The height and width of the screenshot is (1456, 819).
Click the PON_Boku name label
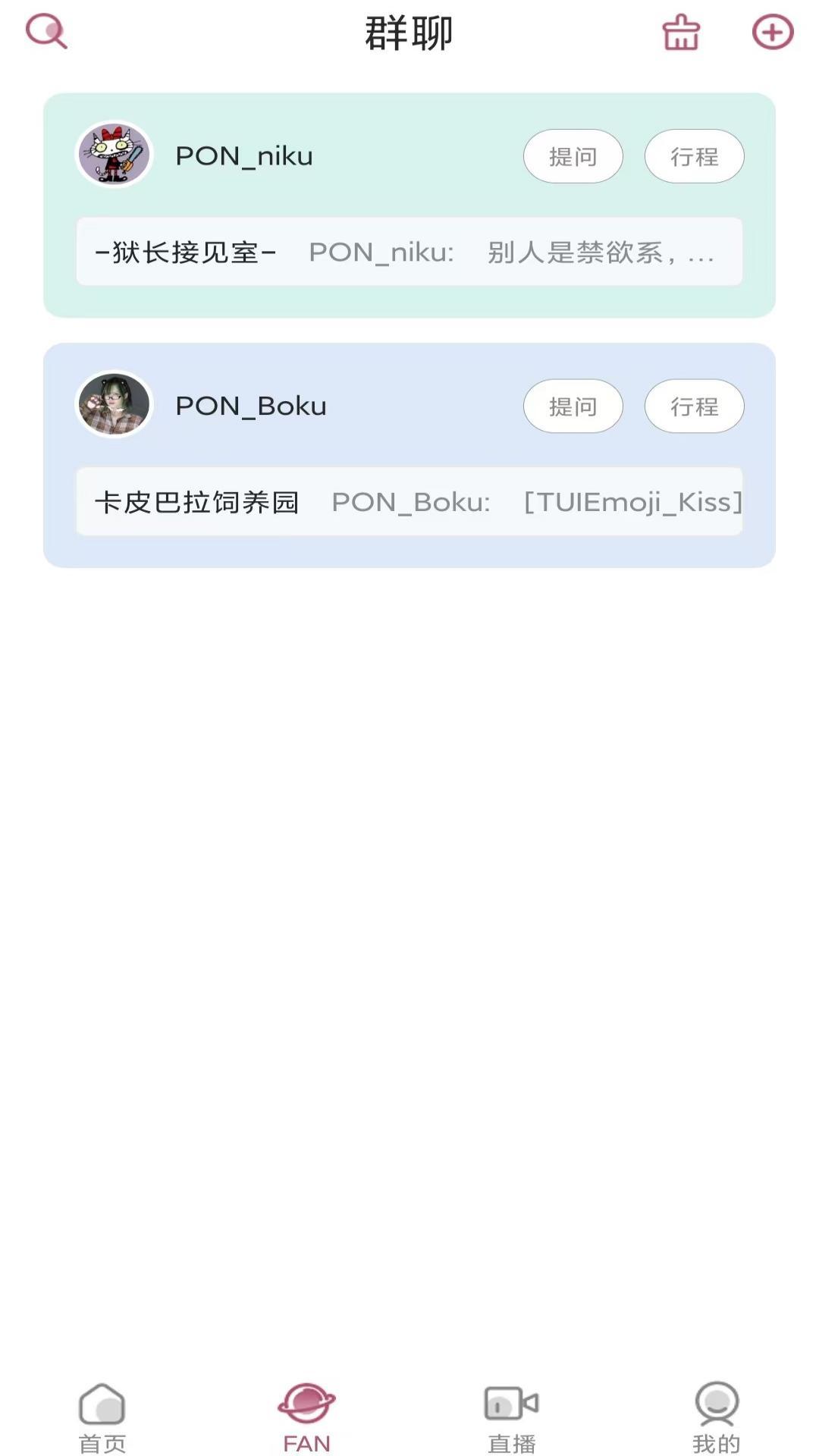click(250, 406)
